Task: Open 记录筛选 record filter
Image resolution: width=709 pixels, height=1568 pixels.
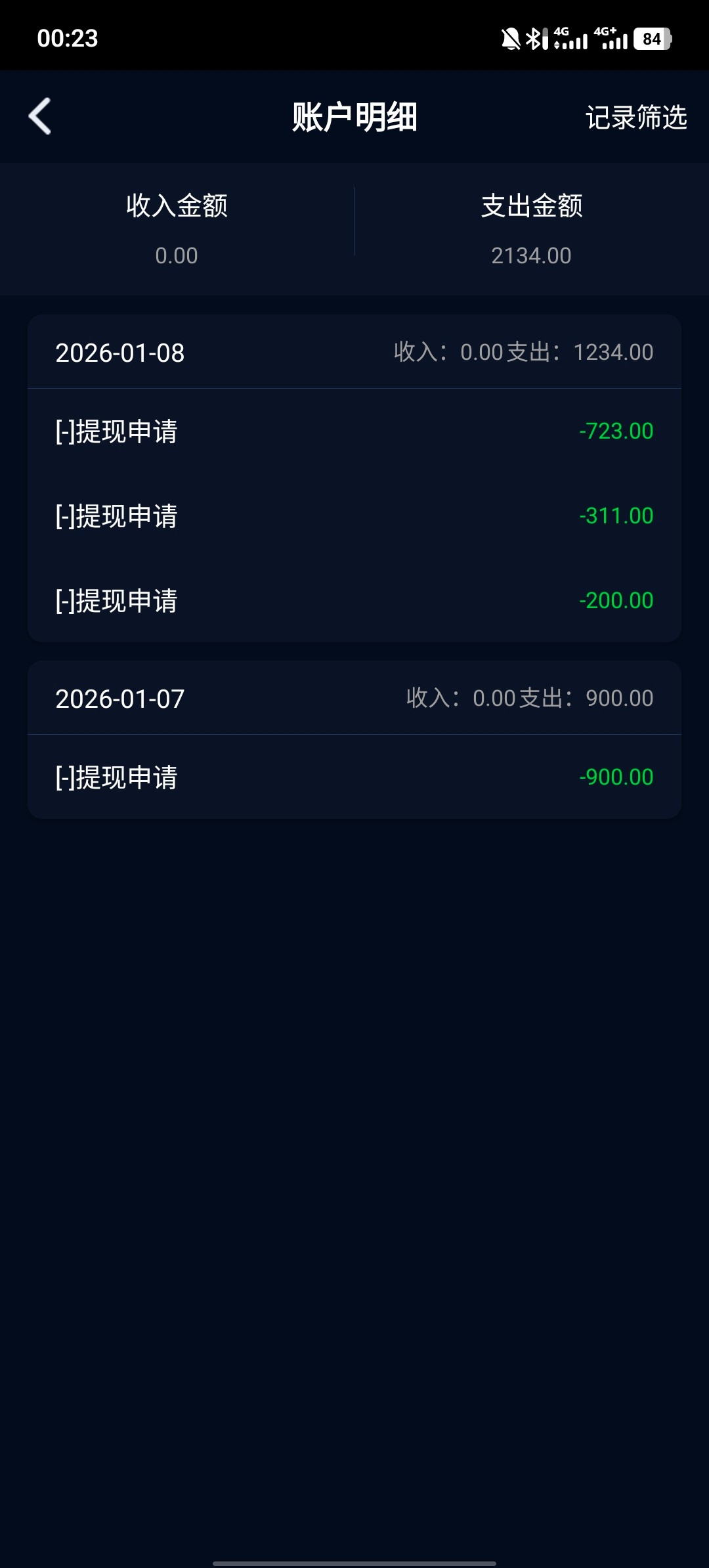Action: point(635,118)
